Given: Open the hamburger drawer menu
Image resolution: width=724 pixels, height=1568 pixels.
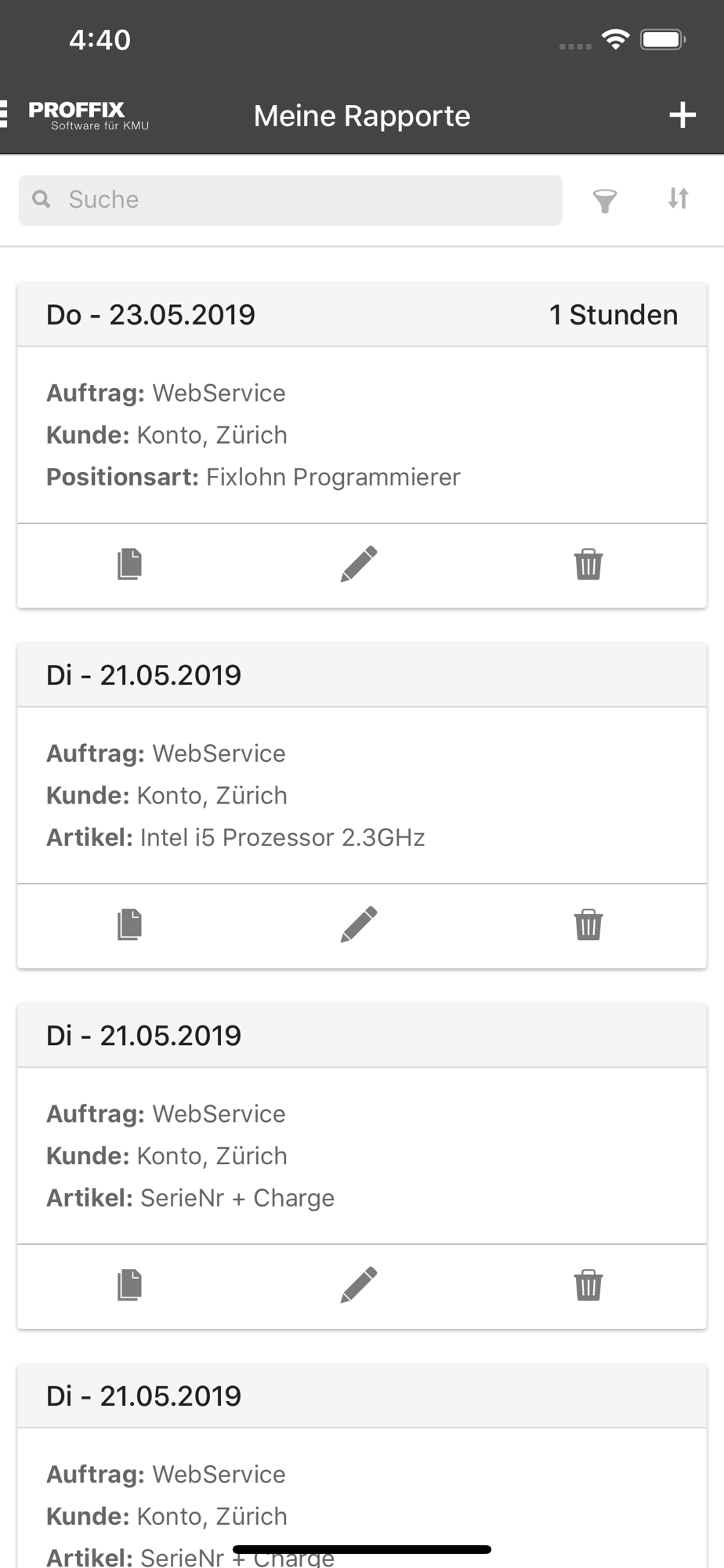Looking at the screenshot, I should pos(4,114).
